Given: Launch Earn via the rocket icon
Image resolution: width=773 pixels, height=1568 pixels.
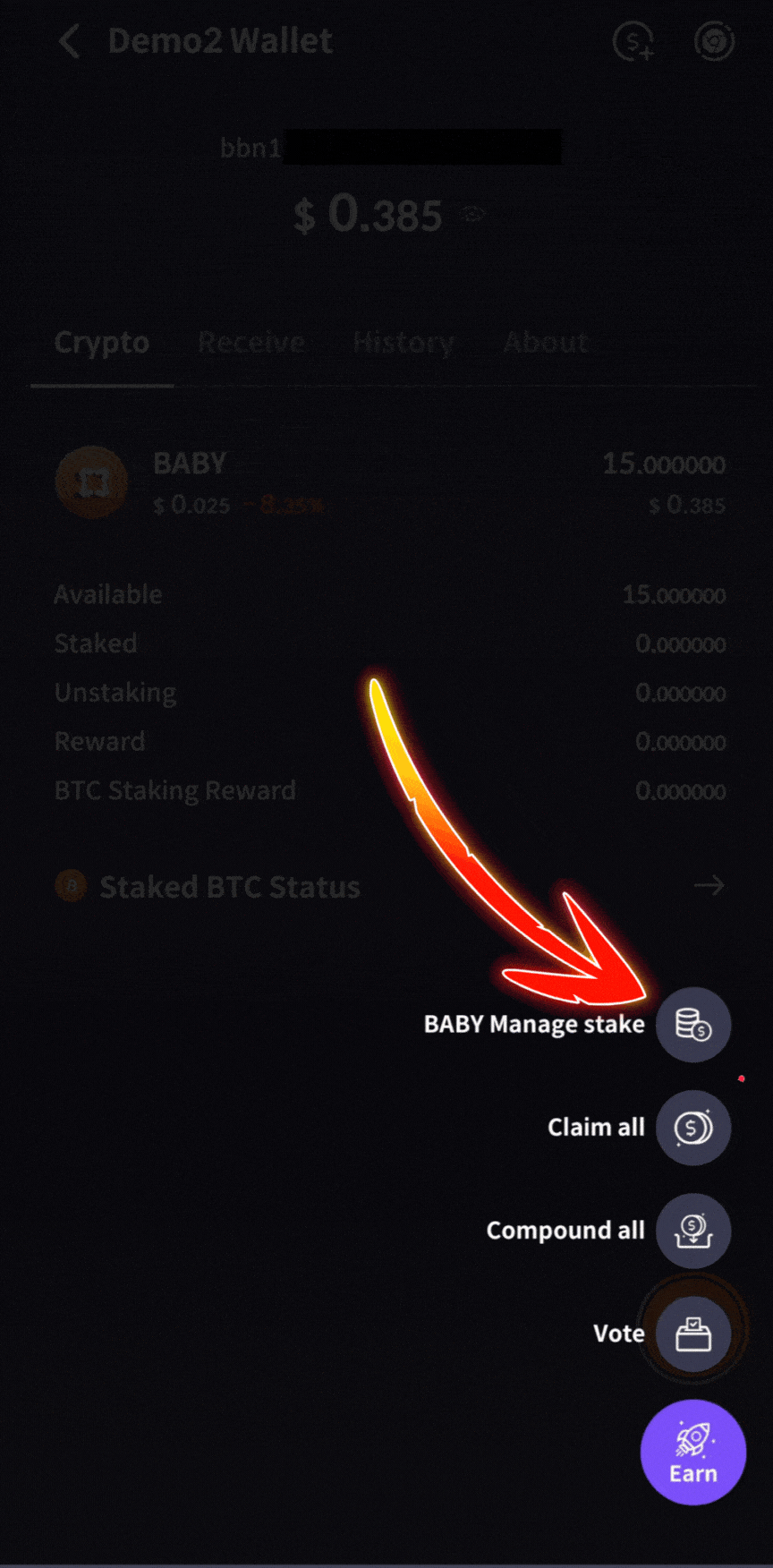Looking at the screenshot, I should pos(692,1452).
